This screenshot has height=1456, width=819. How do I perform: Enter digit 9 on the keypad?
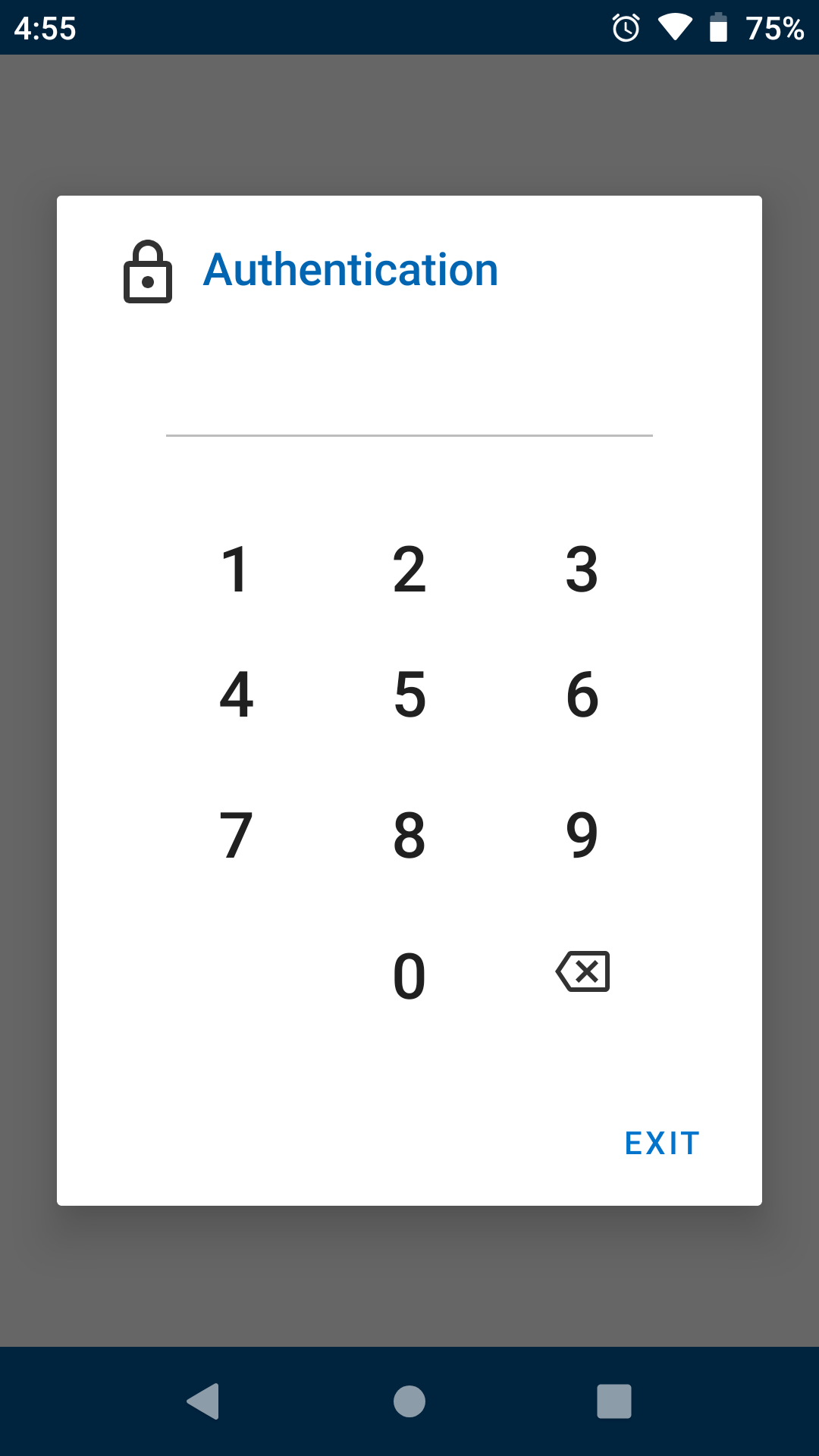582,835
